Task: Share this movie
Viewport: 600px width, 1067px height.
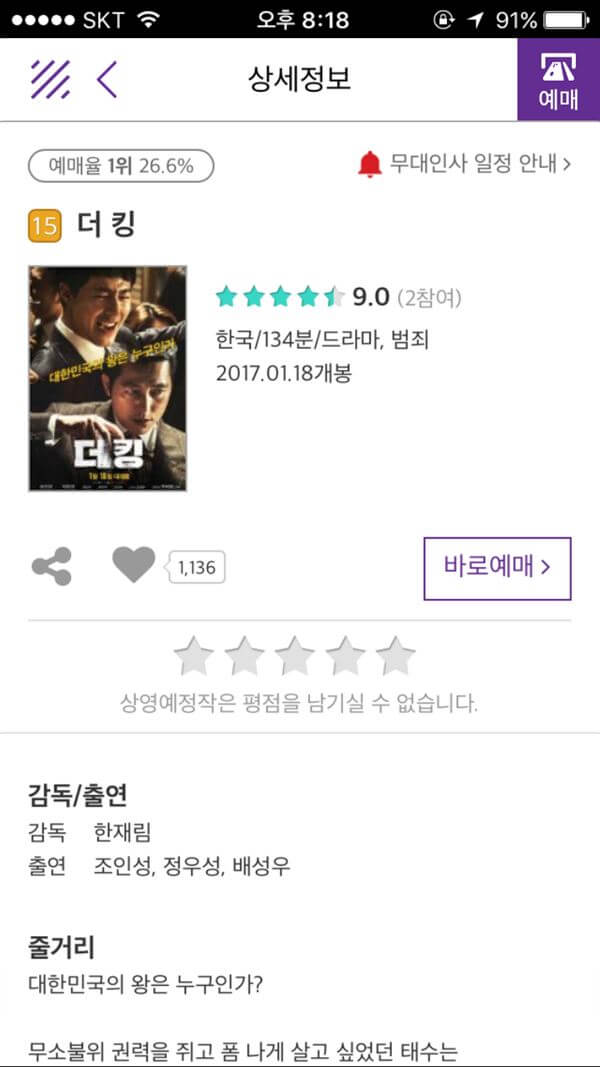Action: [x=51, y=568]
